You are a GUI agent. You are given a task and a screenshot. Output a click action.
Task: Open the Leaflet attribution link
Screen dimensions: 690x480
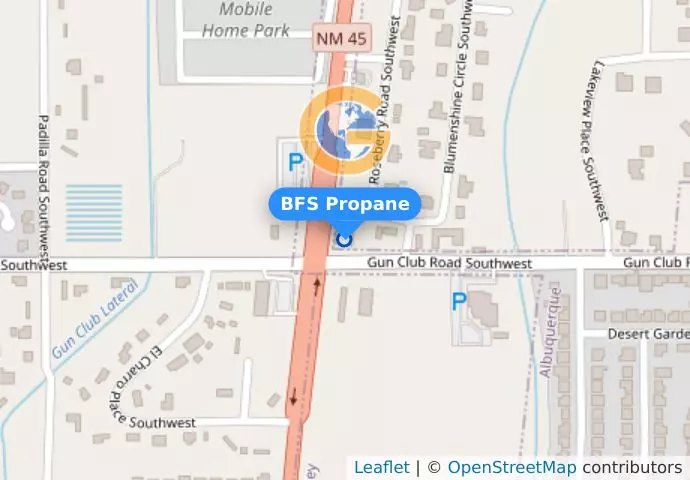[x=381, y=467]
